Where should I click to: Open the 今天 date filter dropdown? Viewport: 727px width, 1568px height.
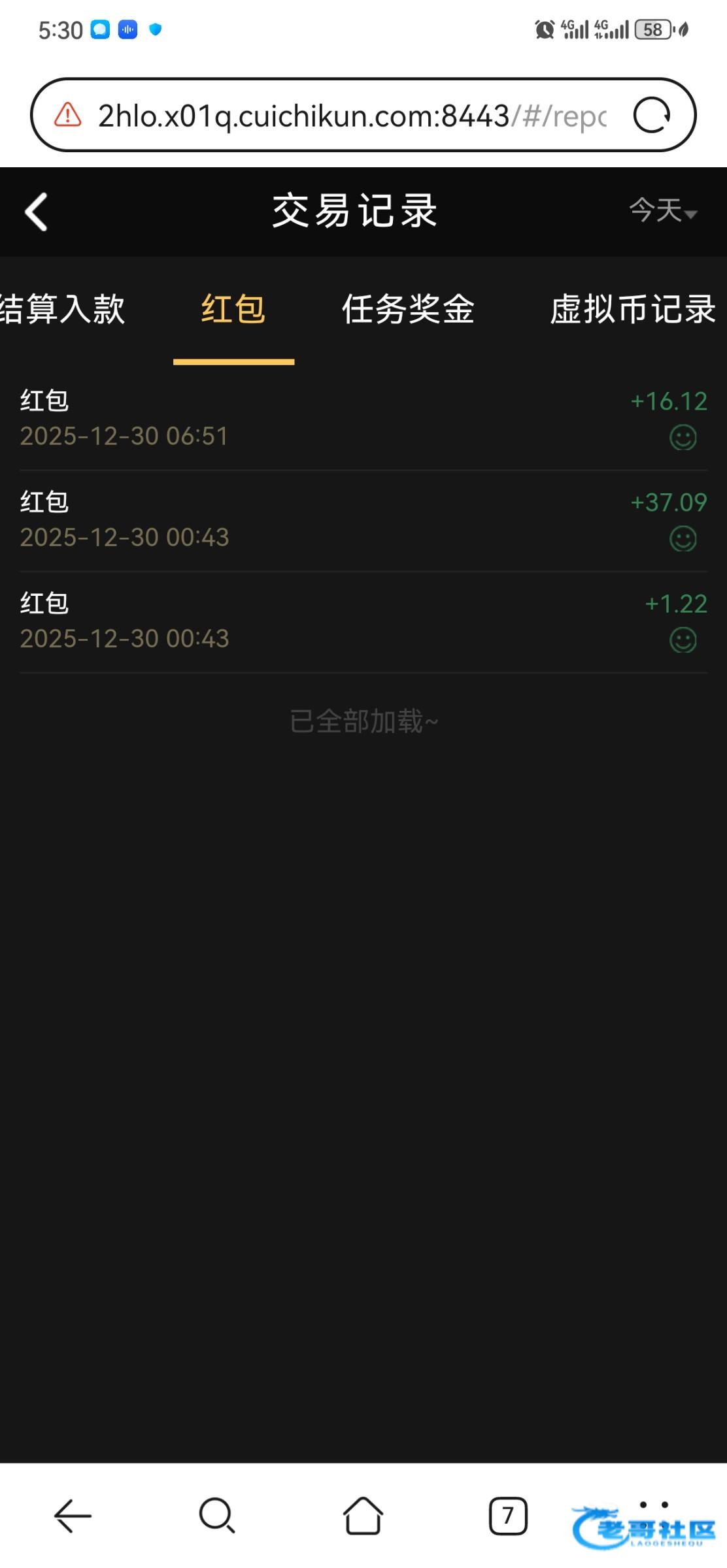point(663,211)
